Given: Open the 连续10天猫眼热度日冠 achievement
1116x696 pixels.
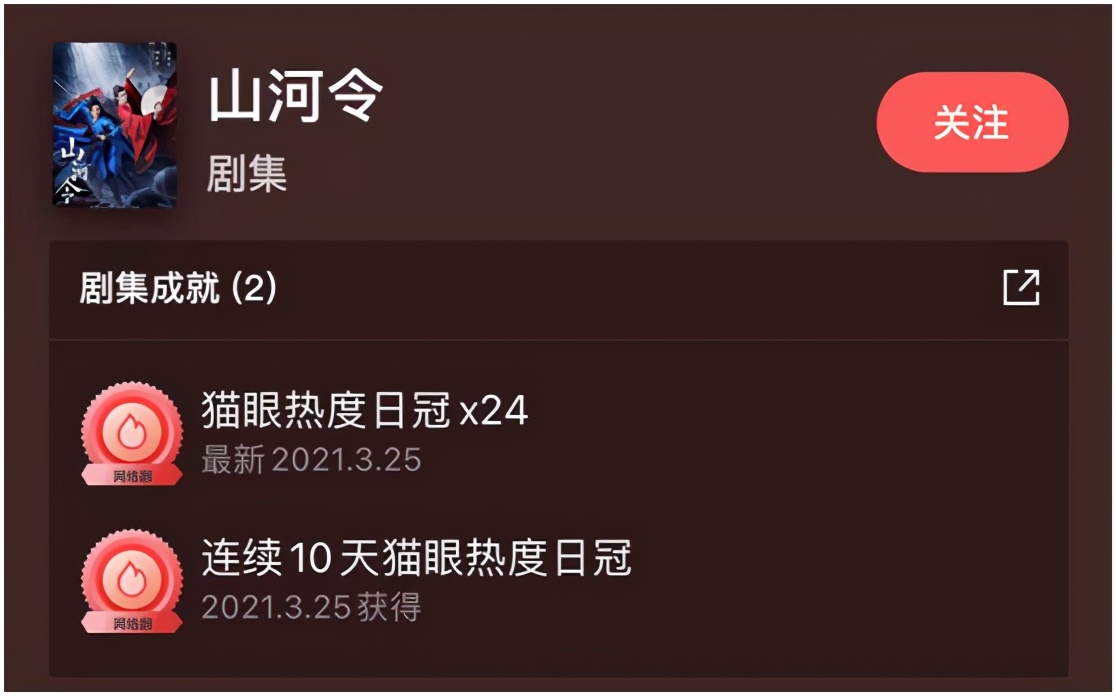Looking at the screenshot, I should click(415, 559).
